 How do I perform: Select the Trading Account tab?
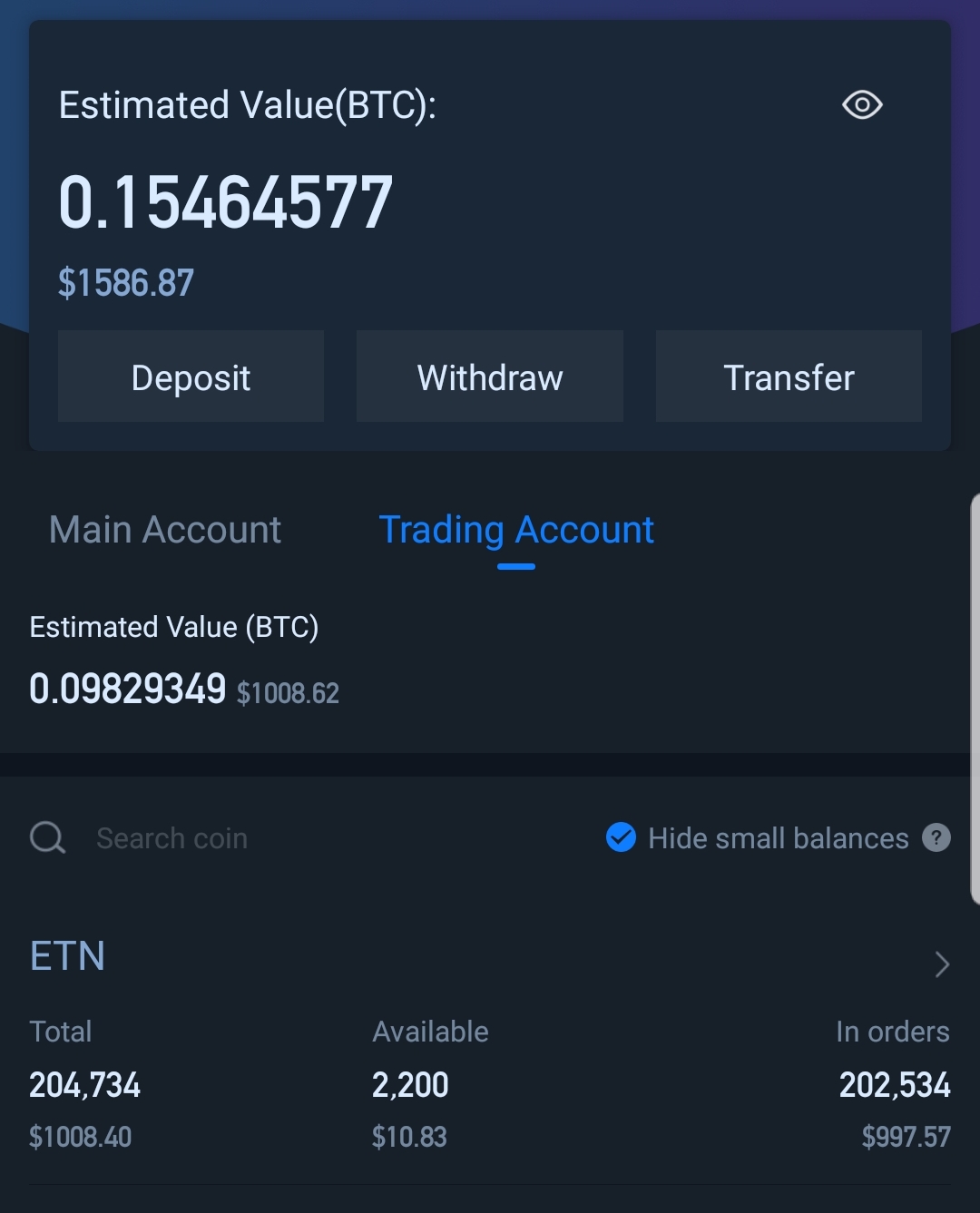tap(516, 530)
